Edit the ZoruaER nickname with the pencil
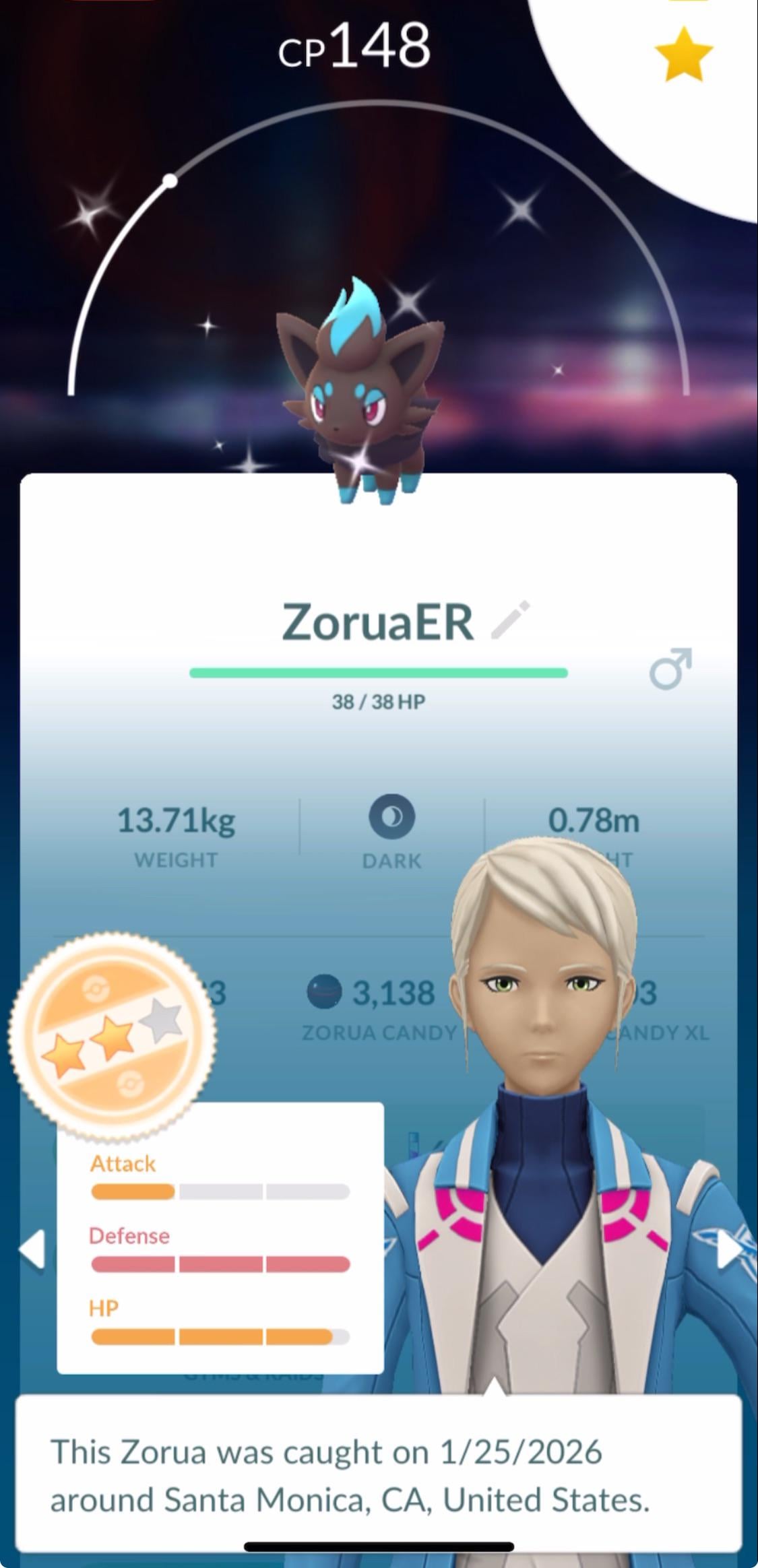The width and height of the screenshot is (758, 1568). (511, 620)
